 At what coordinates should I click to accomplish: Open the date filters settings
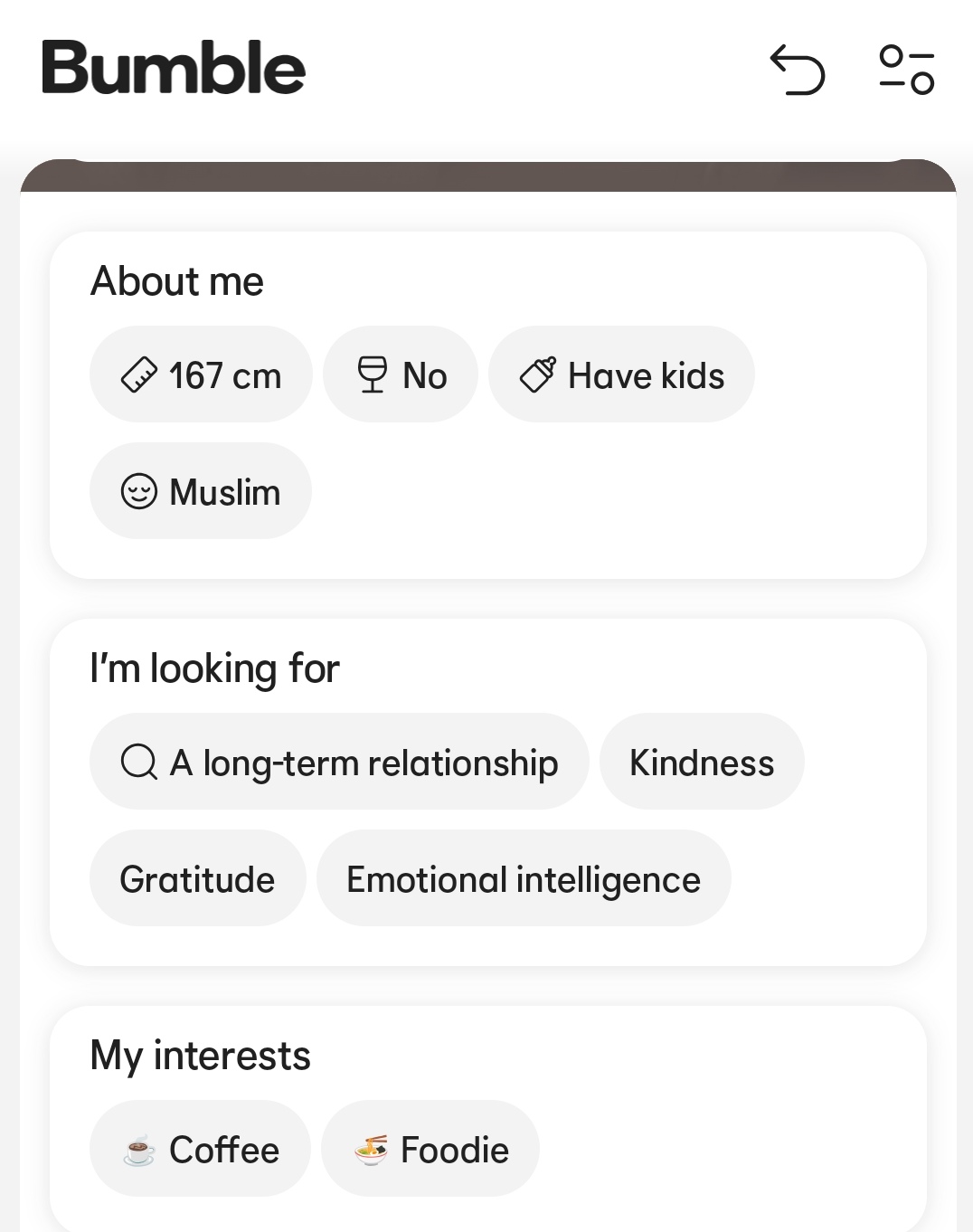906,70
